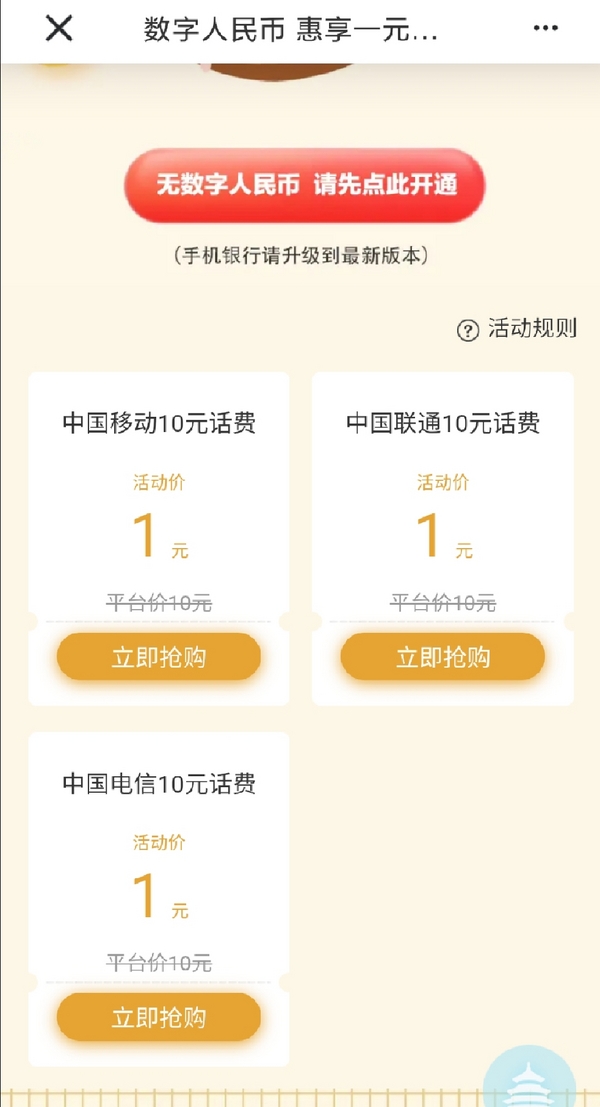The height and width of the screenshot is (1107, 600).
Task: Tap the red 无数字人民币 请先点此开通 button
Action: point(305,186)
